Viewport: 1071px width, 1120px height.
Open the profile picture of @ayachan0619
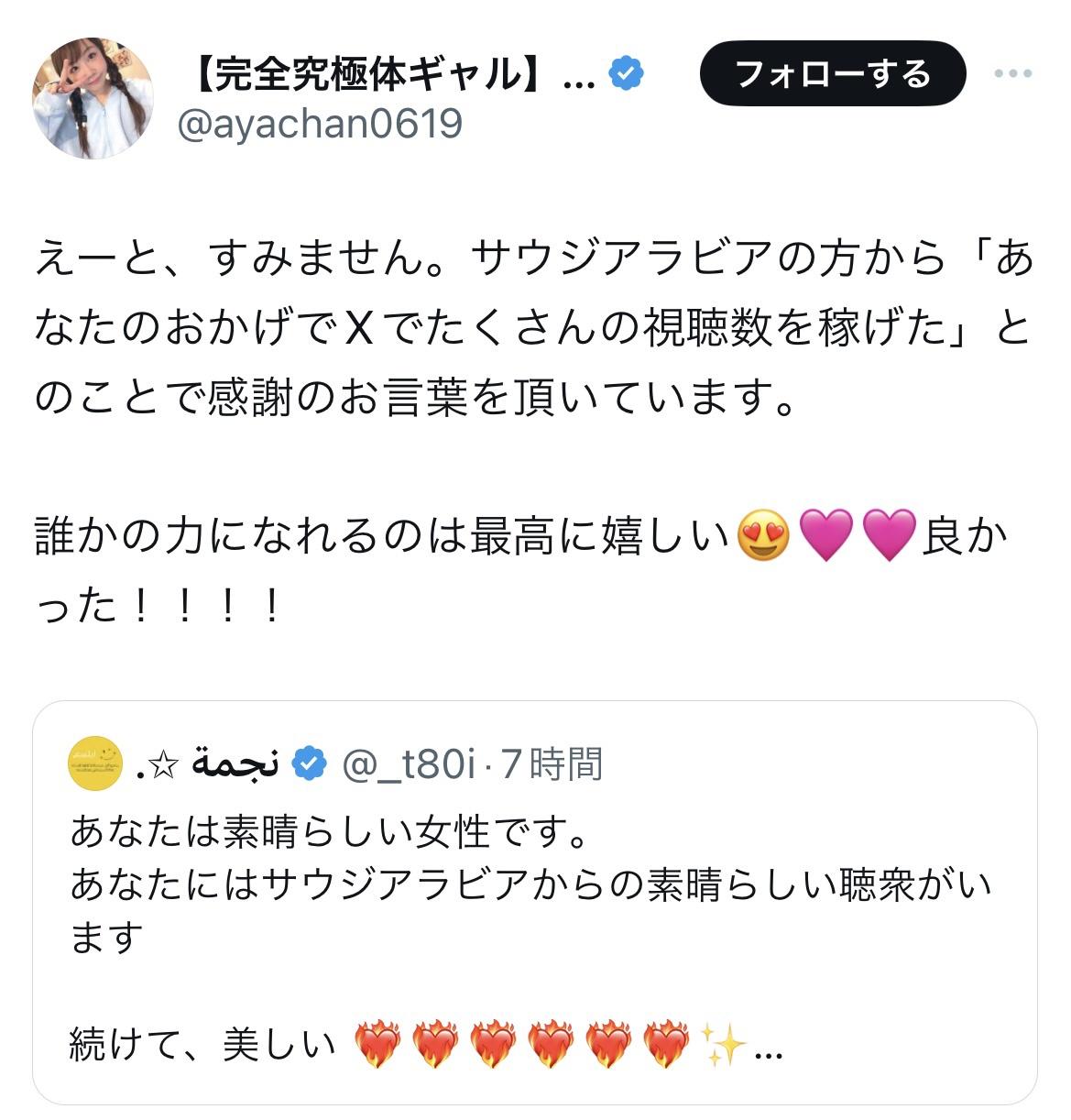(x=93, y=98)
